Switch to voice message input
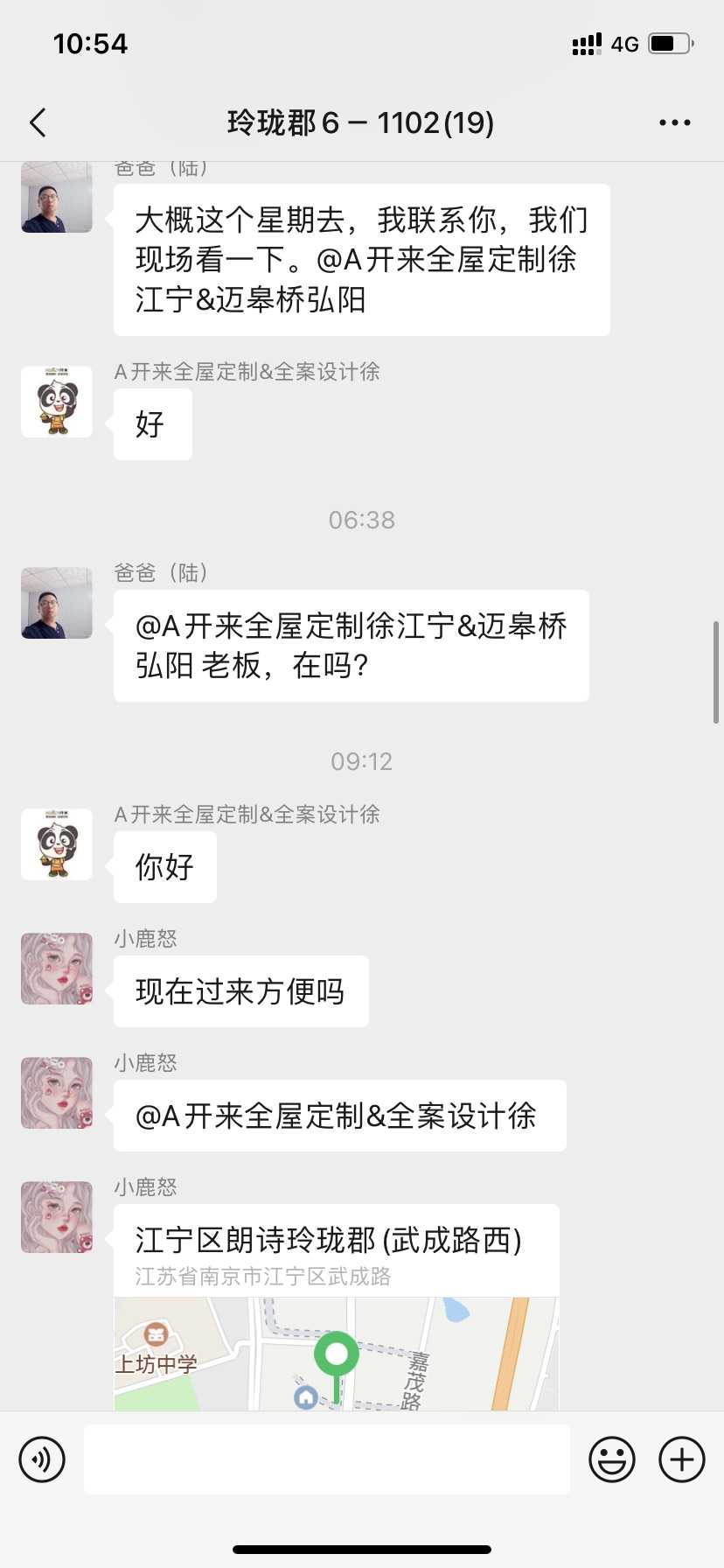Screen dimensions: 724x1568 (x=42, y=1459)
